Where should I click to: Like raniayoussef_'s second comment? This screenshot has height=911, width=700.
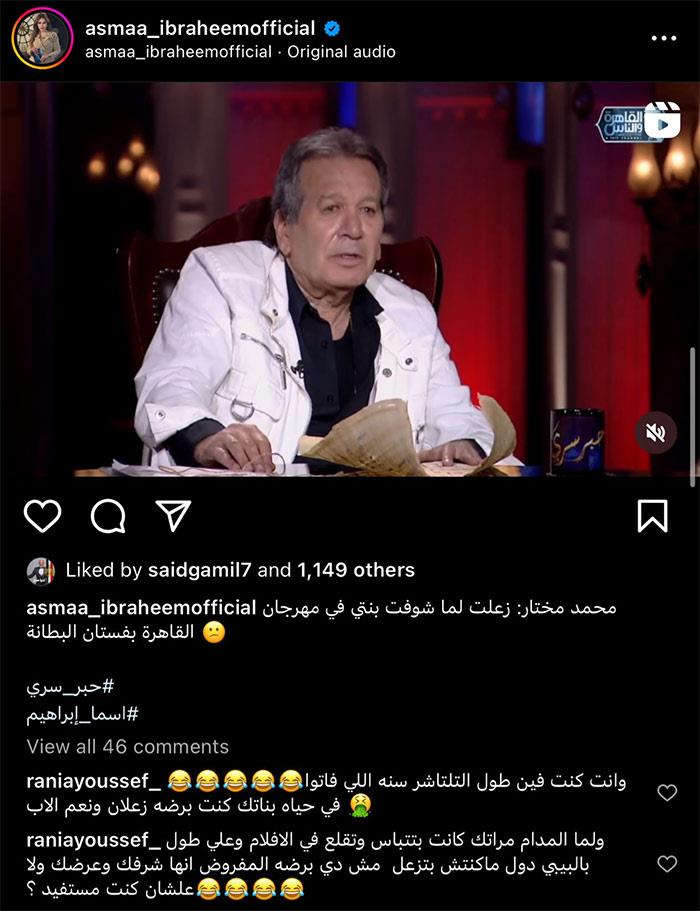tap(667, 863)
